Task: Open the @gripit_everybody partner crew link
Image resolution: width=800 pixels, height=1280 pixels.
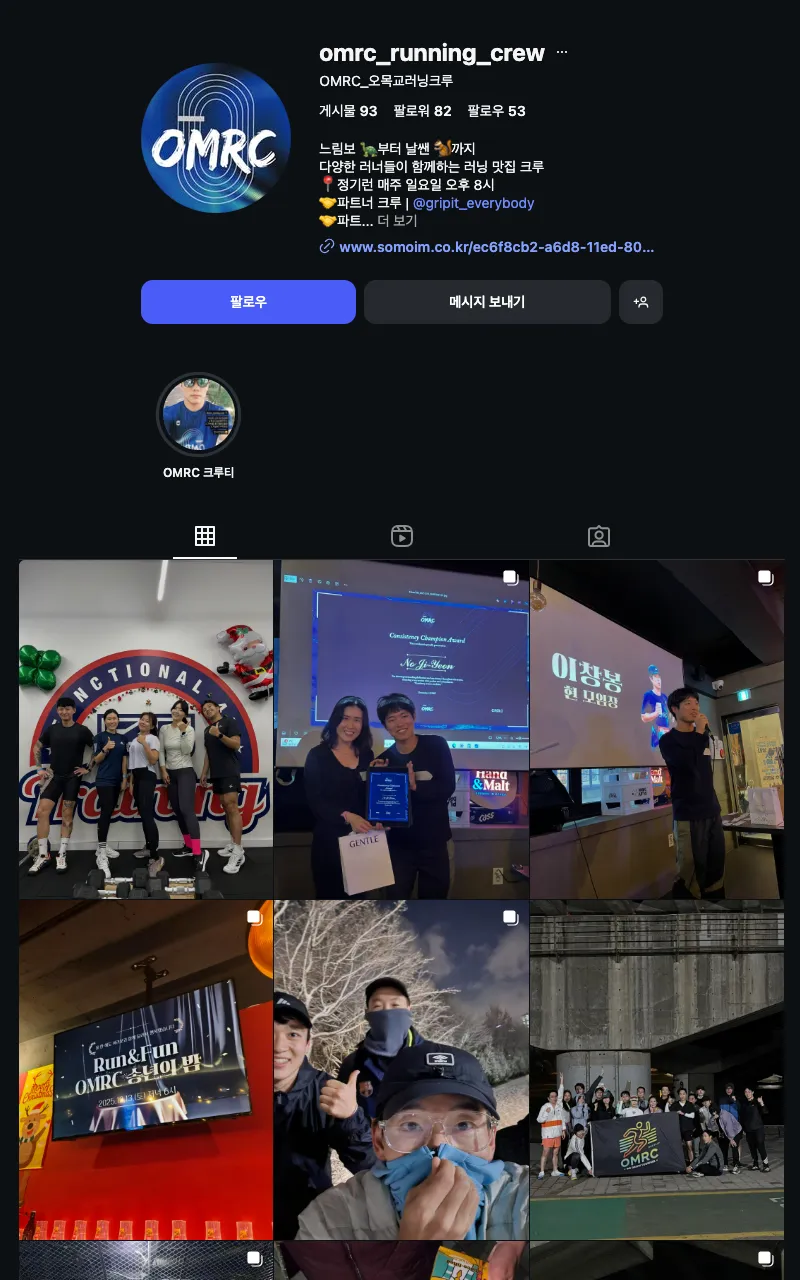Action: click(473, 203)
